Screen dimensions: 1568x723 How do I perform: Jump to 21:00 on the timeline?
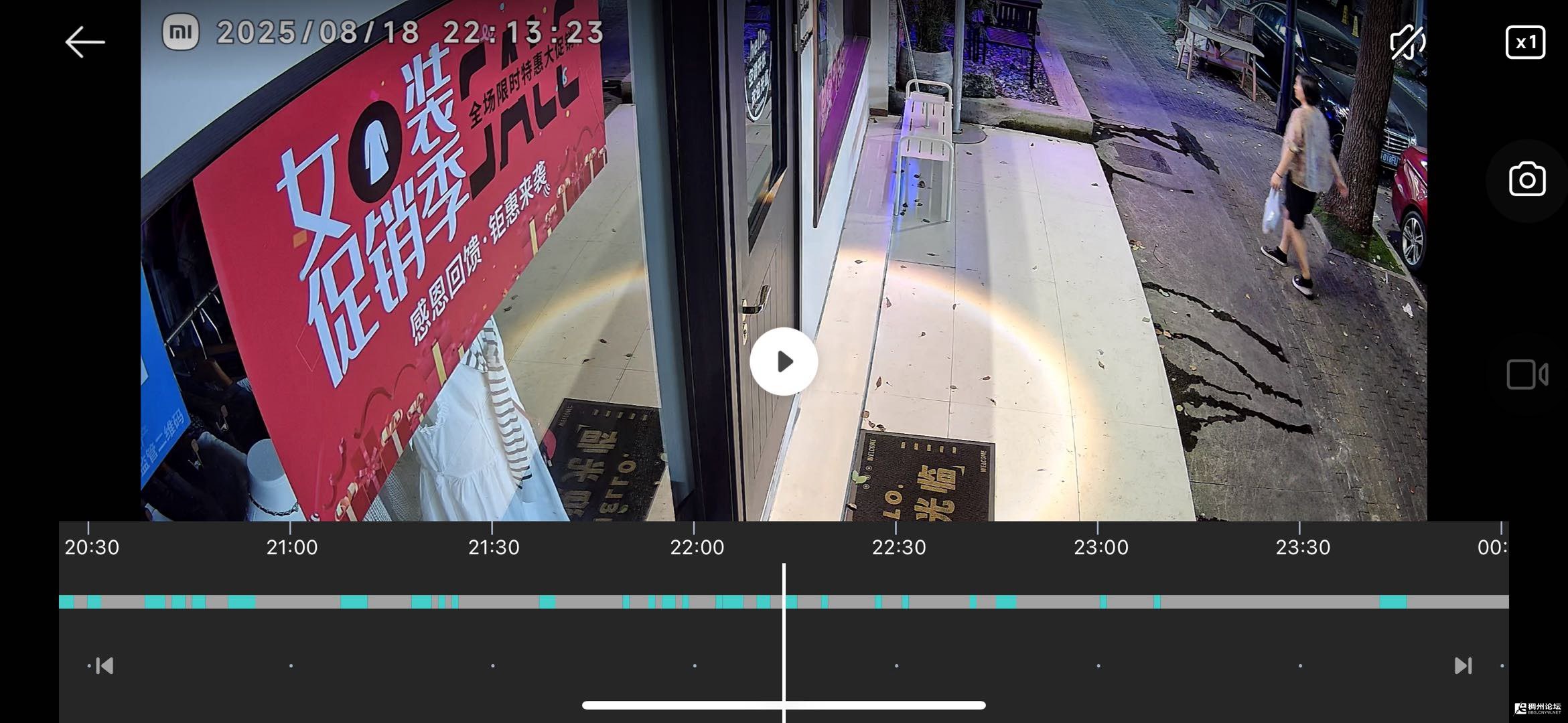click(x=291, y=547)
